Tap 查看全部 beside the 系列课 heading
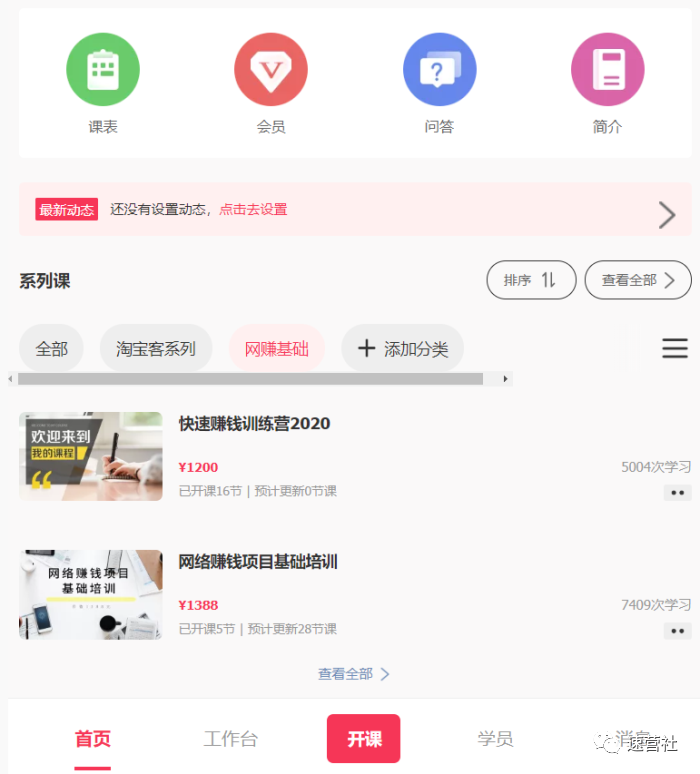Image resolution: width=700 pixels, height=774 pixels. 638,280
